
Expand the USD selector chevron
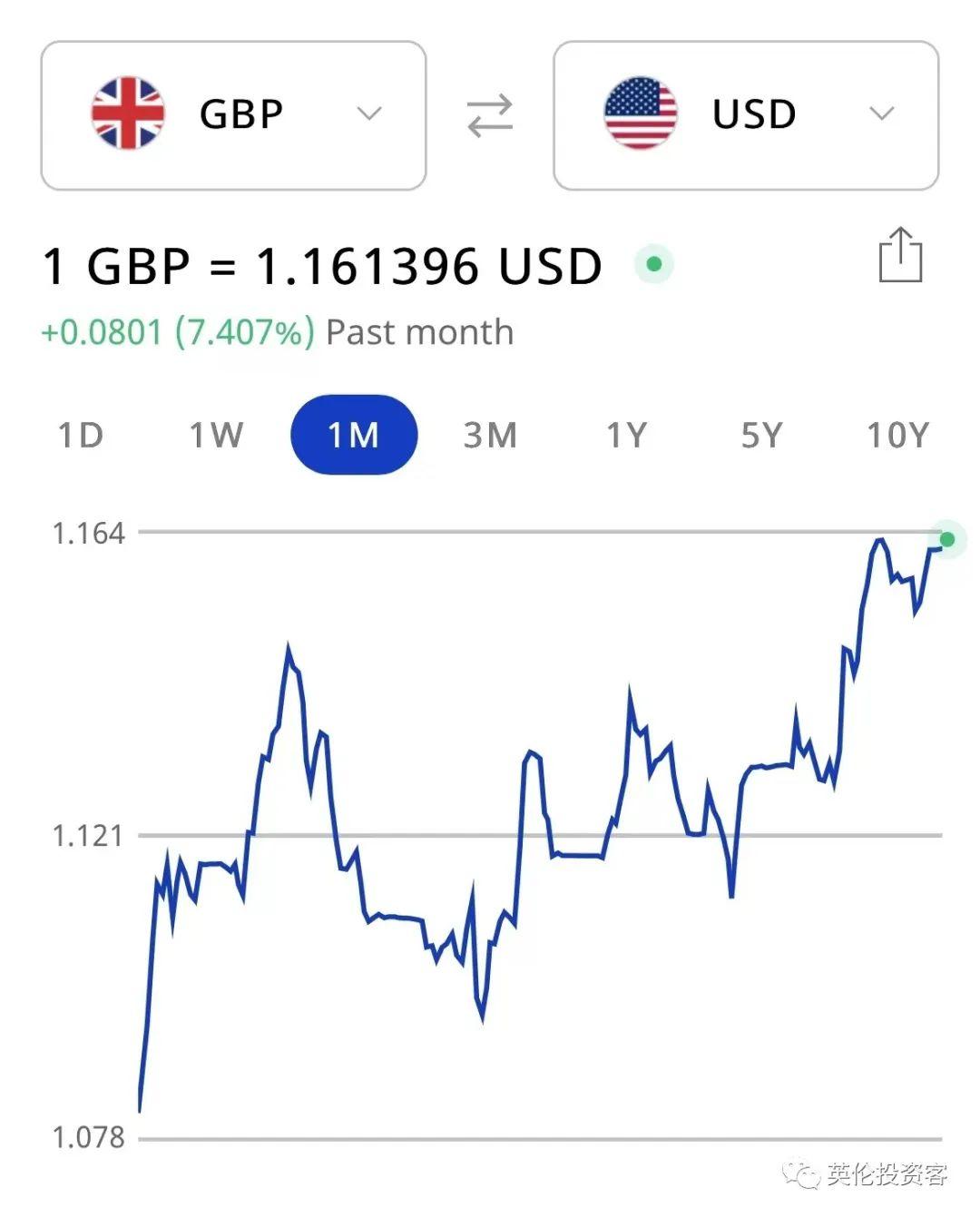point(882,113)
